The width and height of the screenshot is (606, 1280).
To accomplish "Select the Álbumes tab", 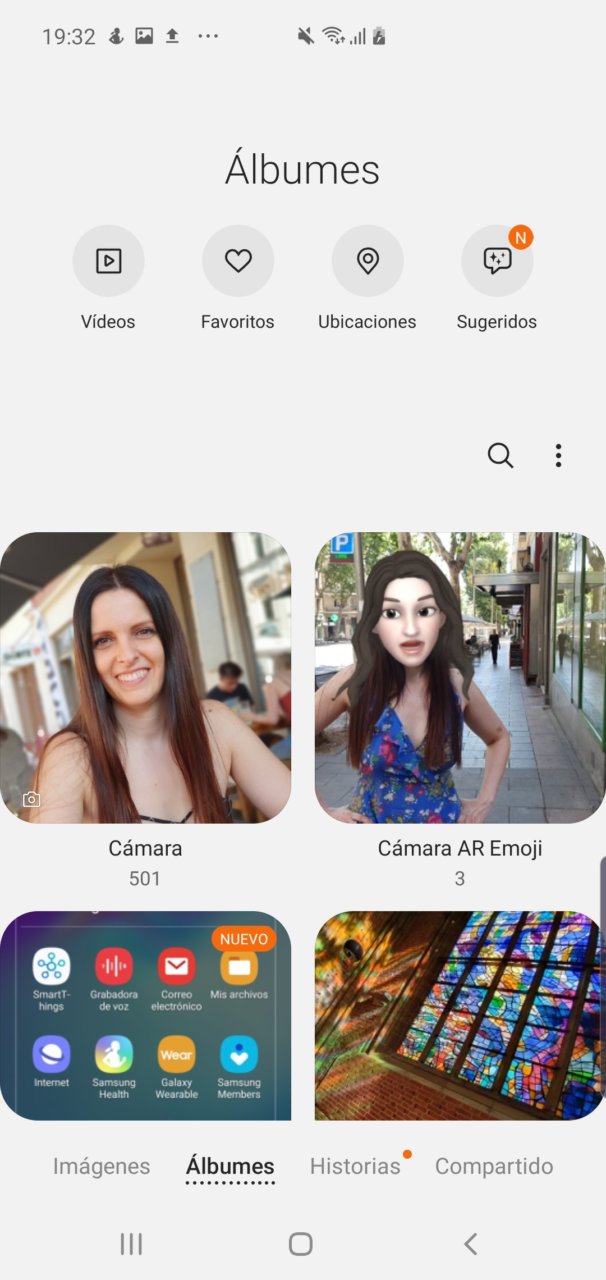I will coord(230,1166).
